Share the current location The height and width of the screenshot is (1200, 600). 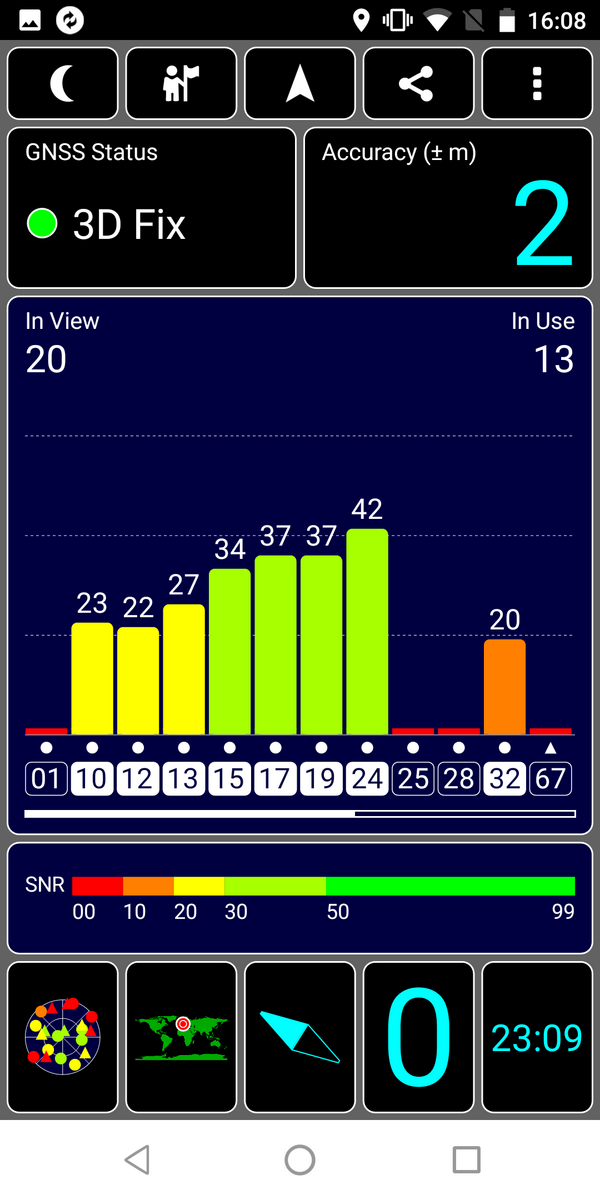(418, 84)
